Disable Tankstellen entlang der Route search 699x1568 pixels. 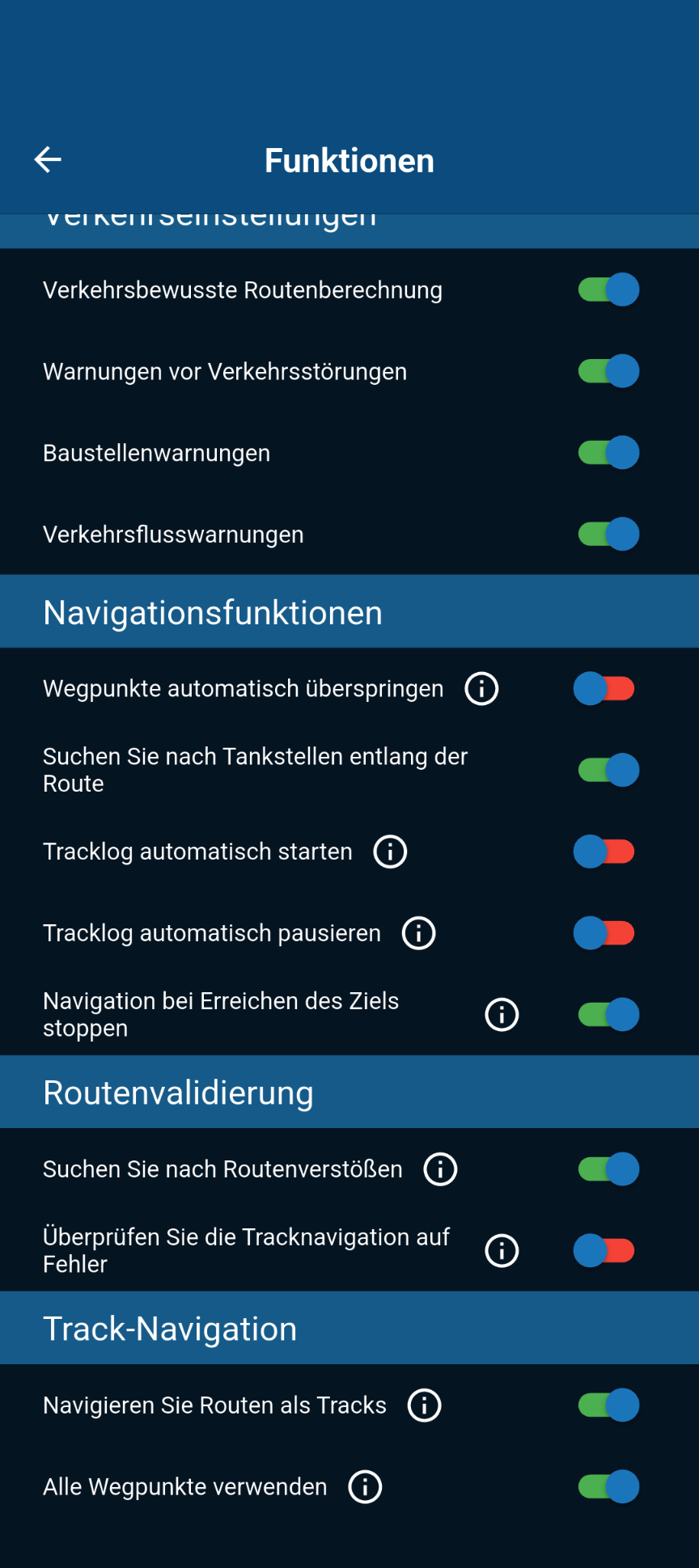(x=608, y=770)
